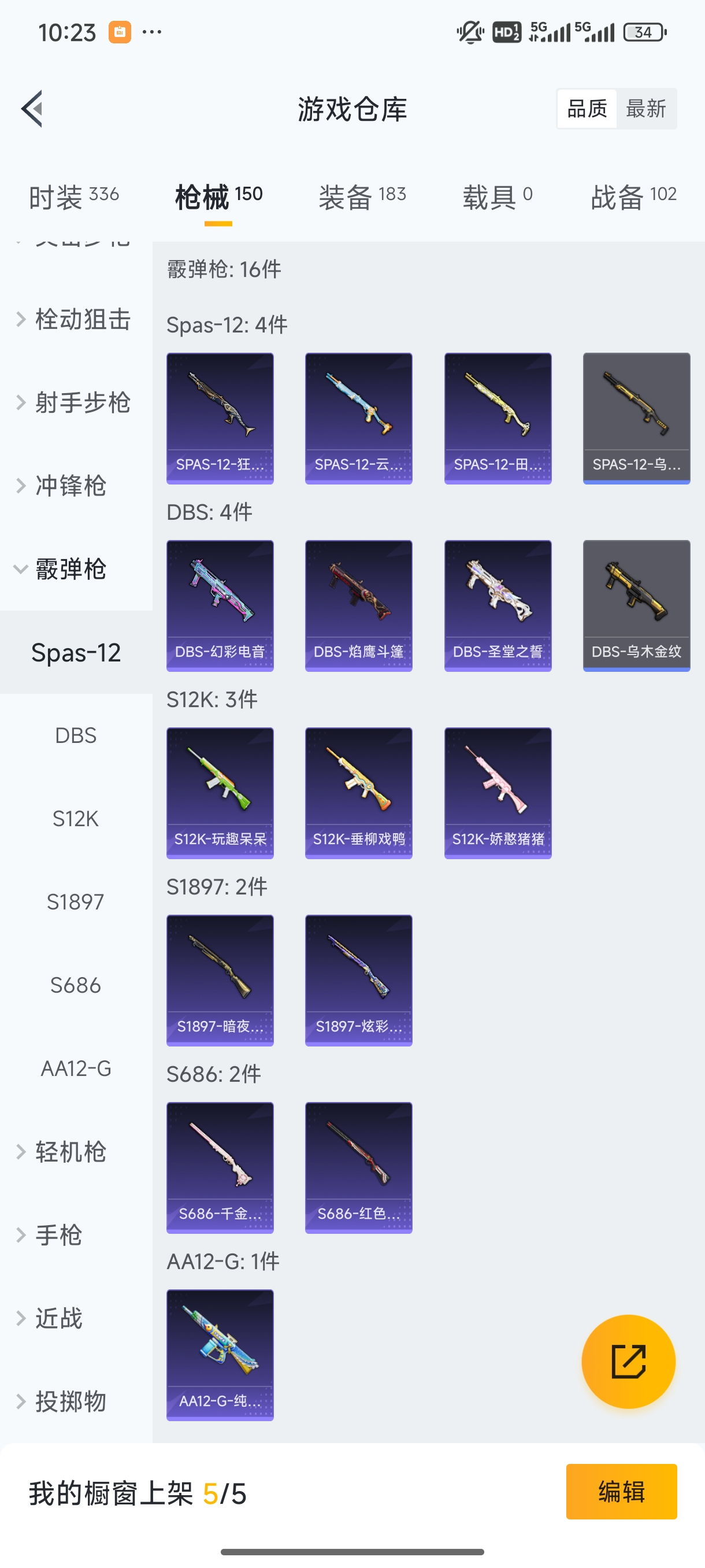Expand the 轻机枪 category

70,1152
